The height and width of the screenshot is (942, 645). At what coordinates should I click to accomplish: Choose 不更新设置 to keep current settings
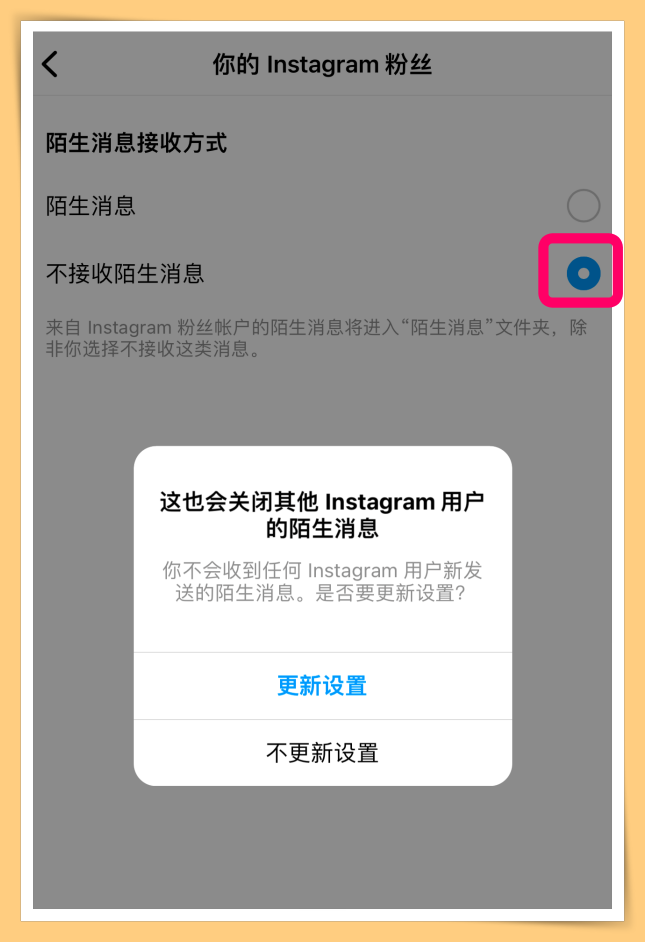coord(322,753)
